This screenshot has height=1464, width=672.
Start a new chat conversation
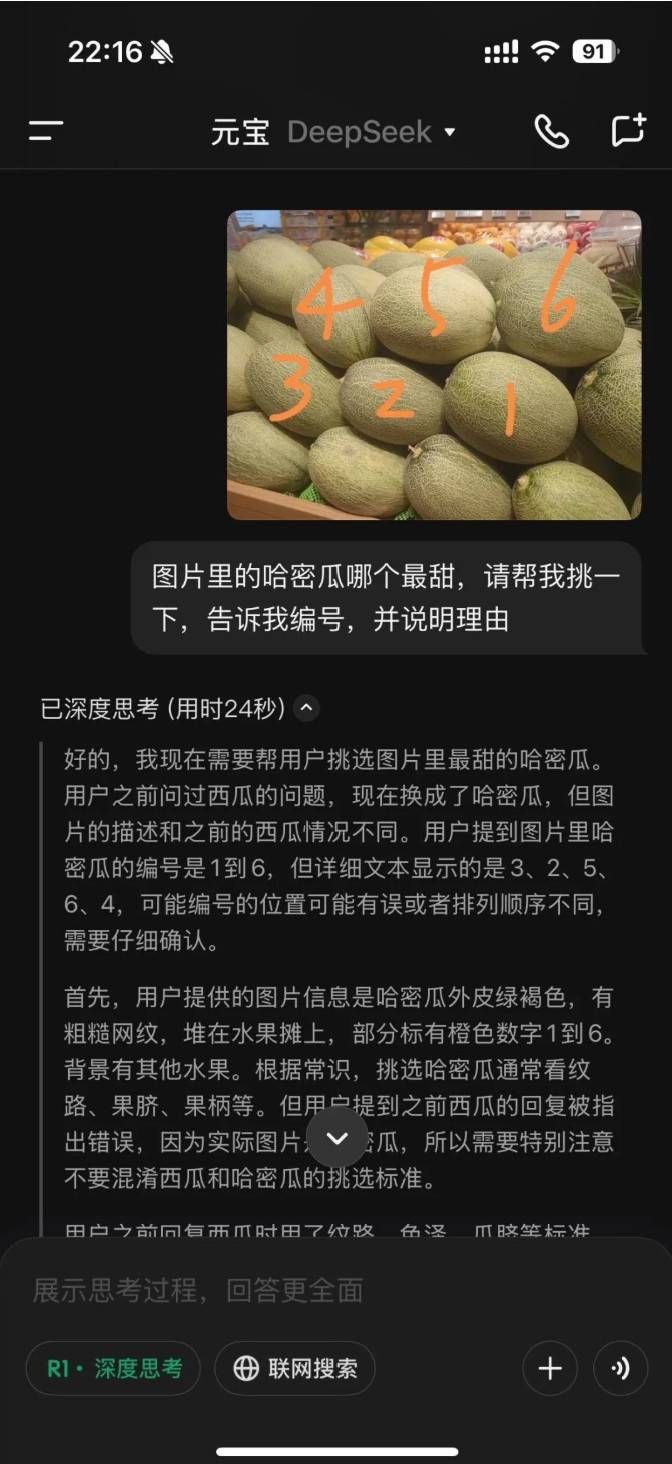tap(628, 131)
